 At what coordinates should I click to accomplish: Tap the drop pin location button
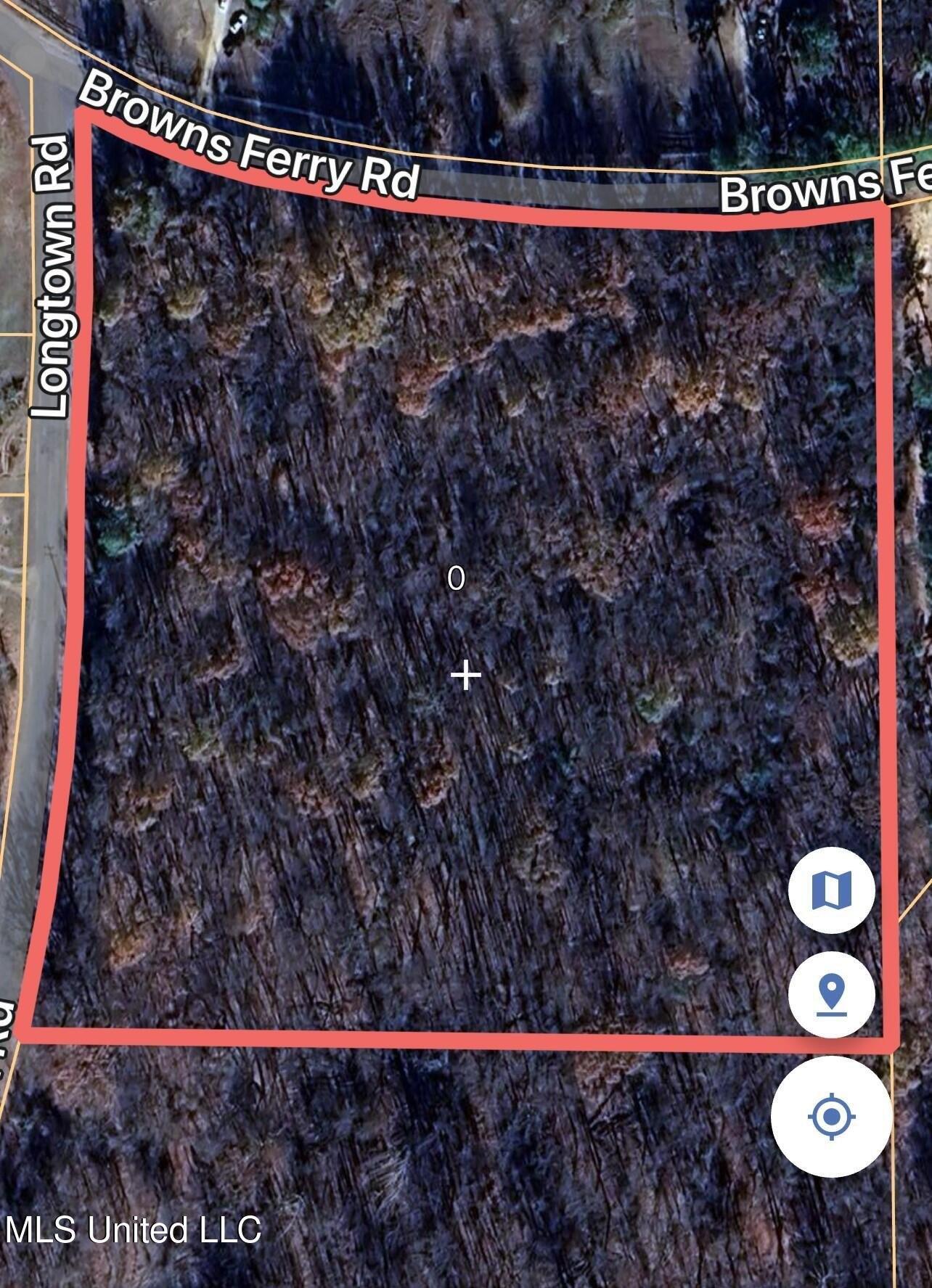(832, 994)
